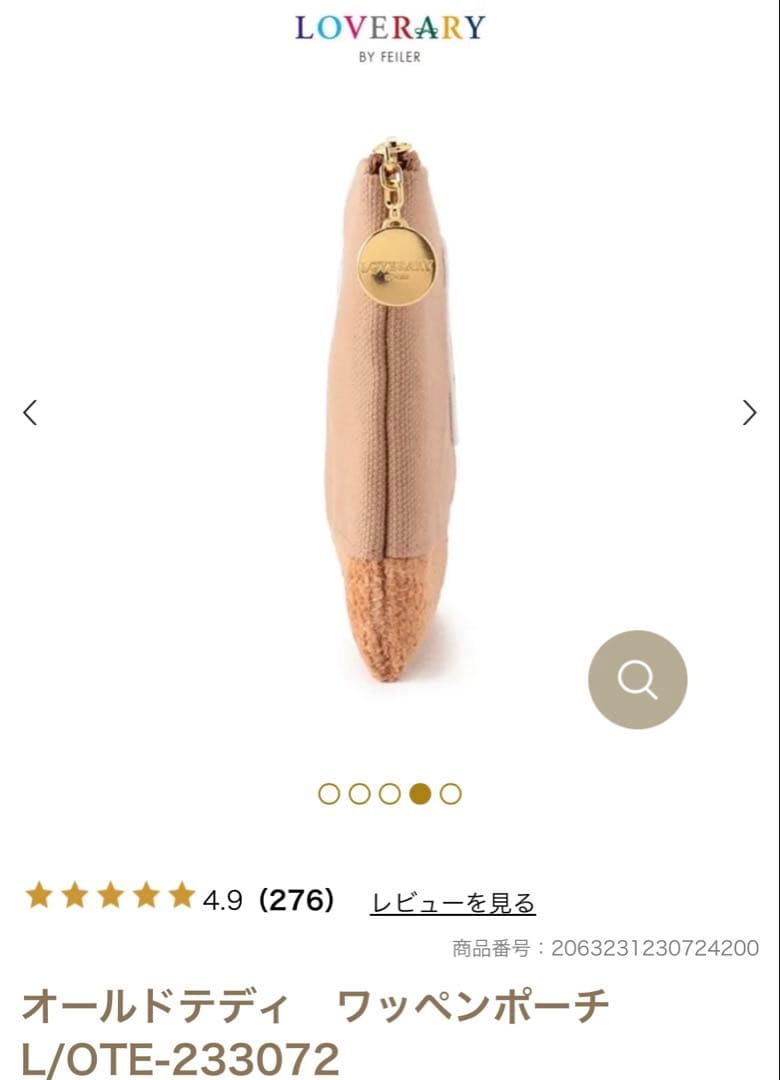
Task: Open the レビューを見る reviews link
Action: (x=453, y=902)
